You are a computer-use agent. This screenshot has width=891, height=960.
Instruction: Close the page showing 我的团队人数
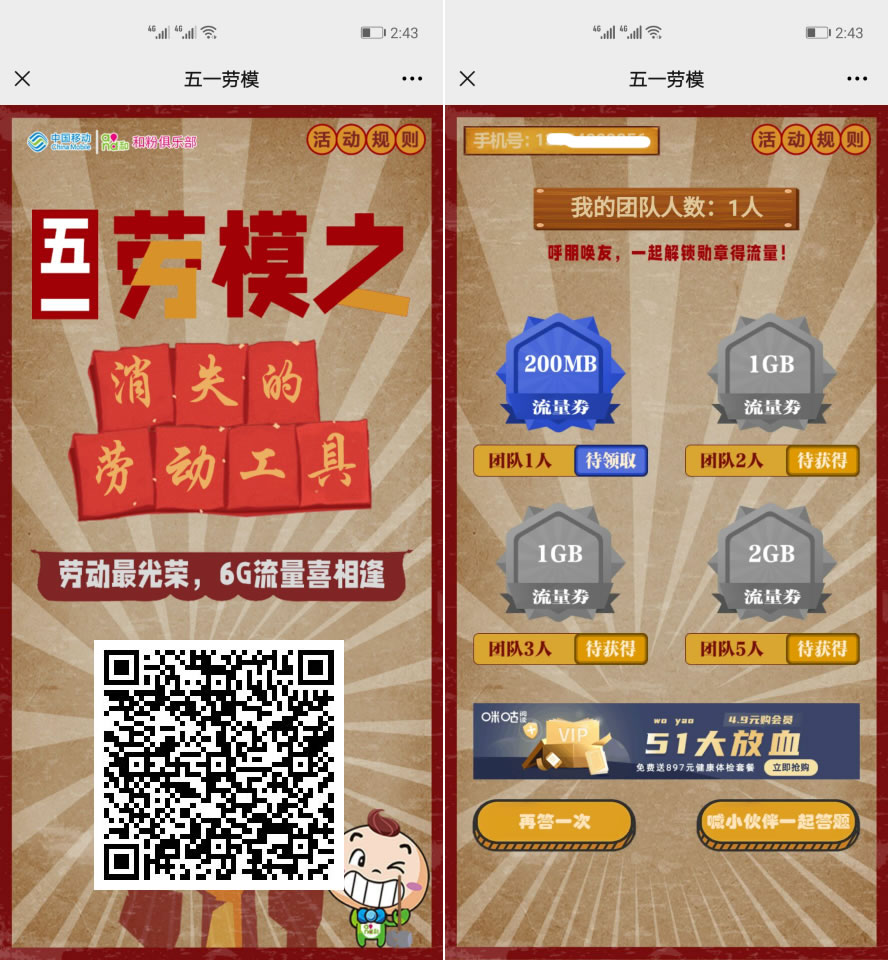click(x=467, y=79)
